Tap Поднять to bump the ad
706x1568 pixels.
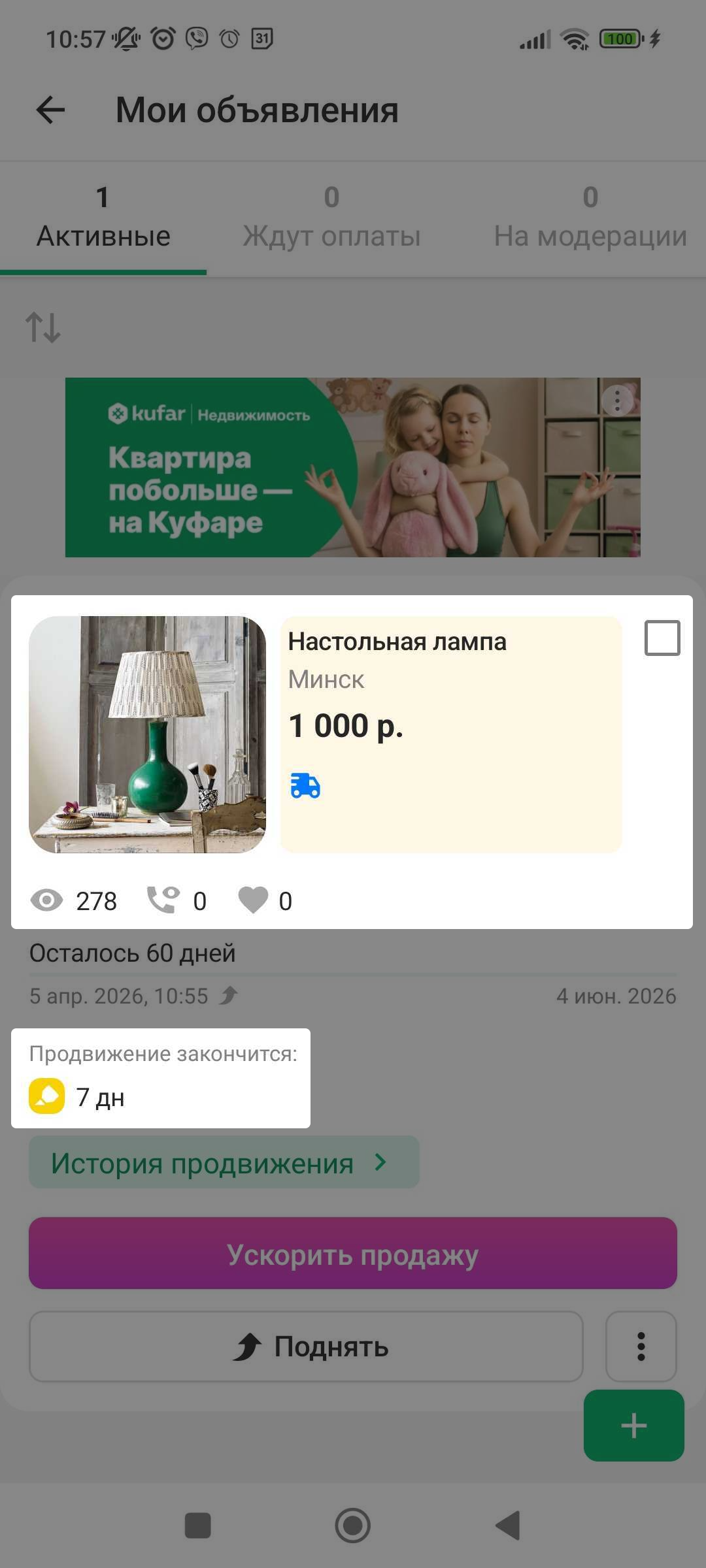click(x=306, y=1347)
